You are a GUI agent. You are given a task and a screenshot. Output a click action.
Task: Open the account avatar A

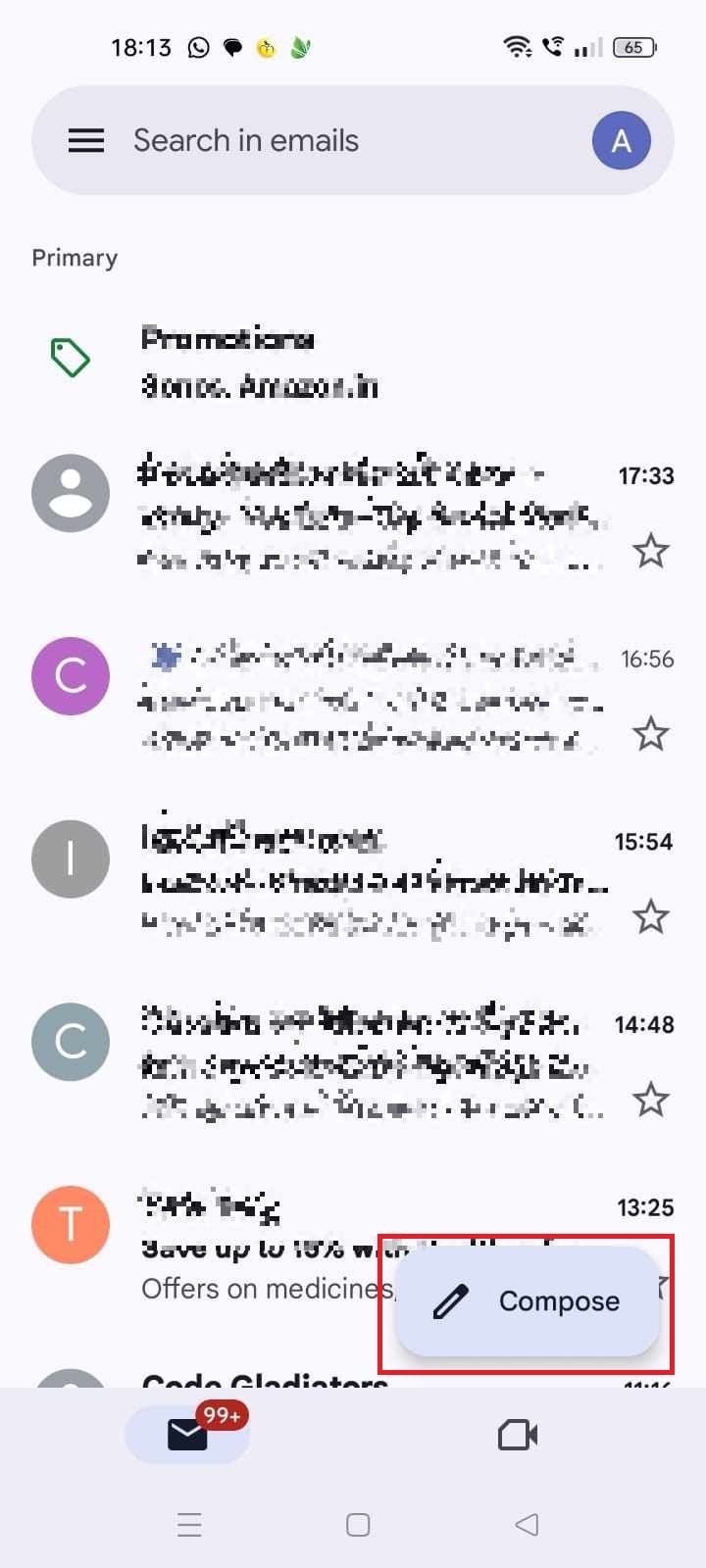(x=621, y=141)
